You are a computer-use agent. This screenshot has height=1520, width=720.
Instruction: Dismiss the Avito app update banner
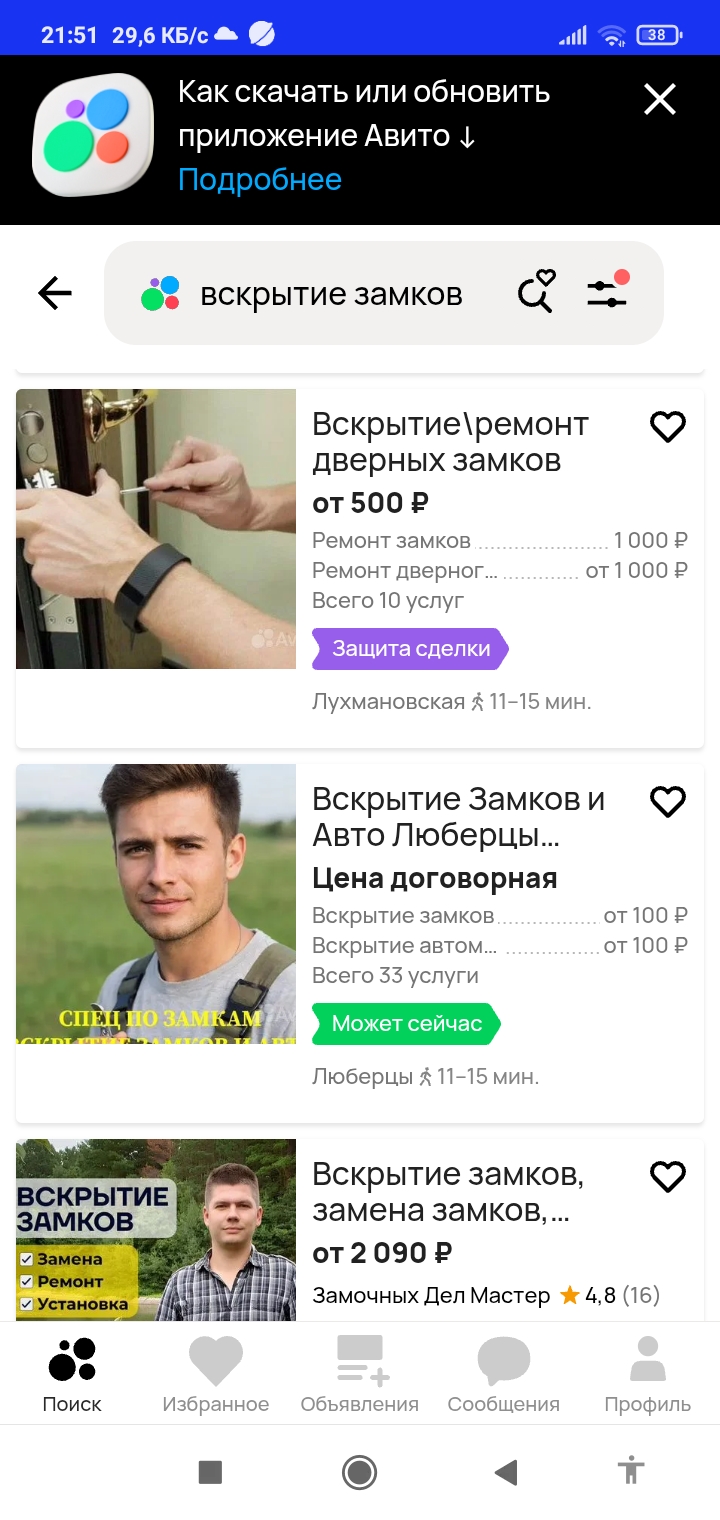pyautogui.click(x=660, y=100)
